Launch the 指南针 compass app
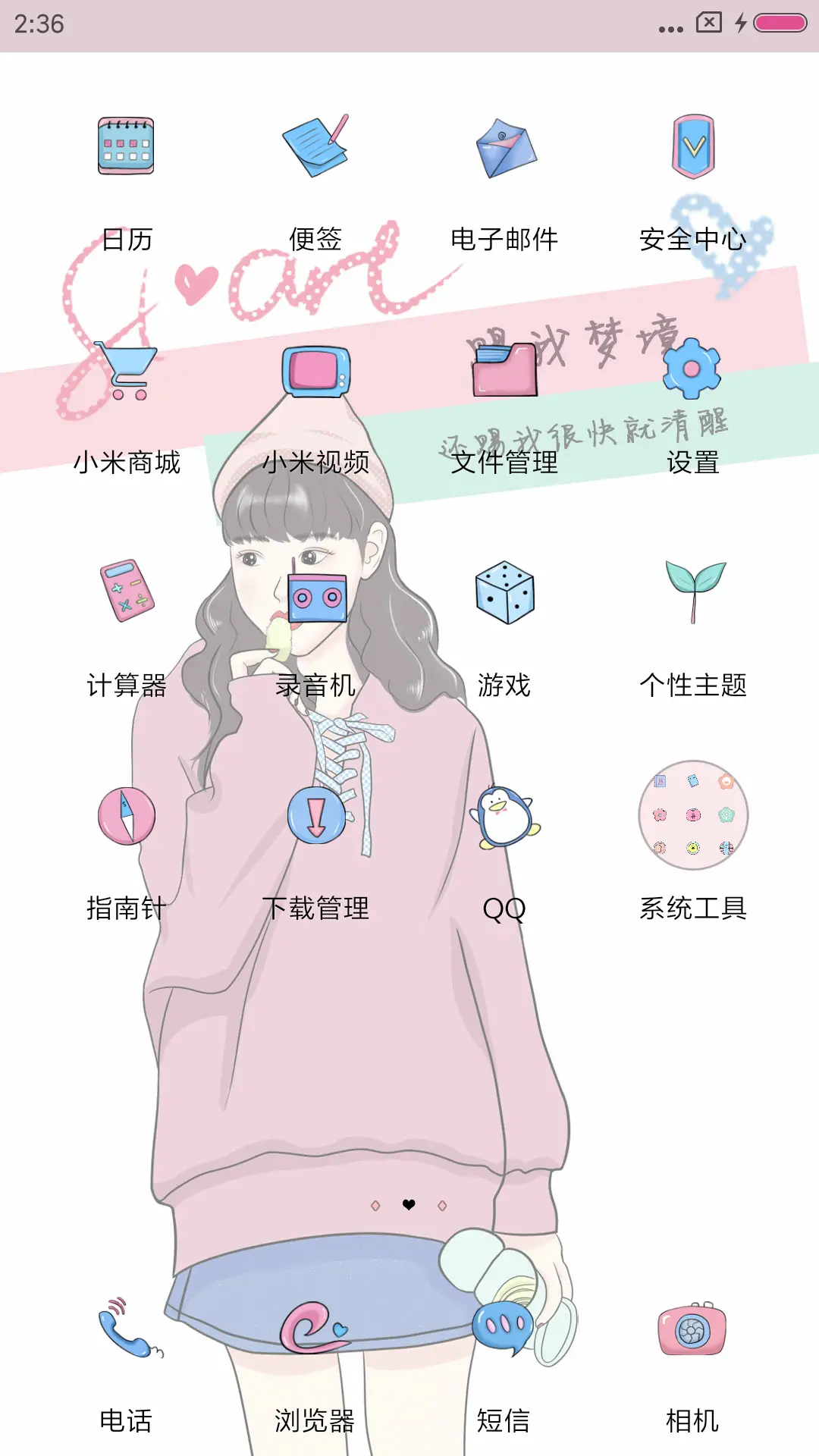Viewport: 819px width, 1456px height. 124,817
